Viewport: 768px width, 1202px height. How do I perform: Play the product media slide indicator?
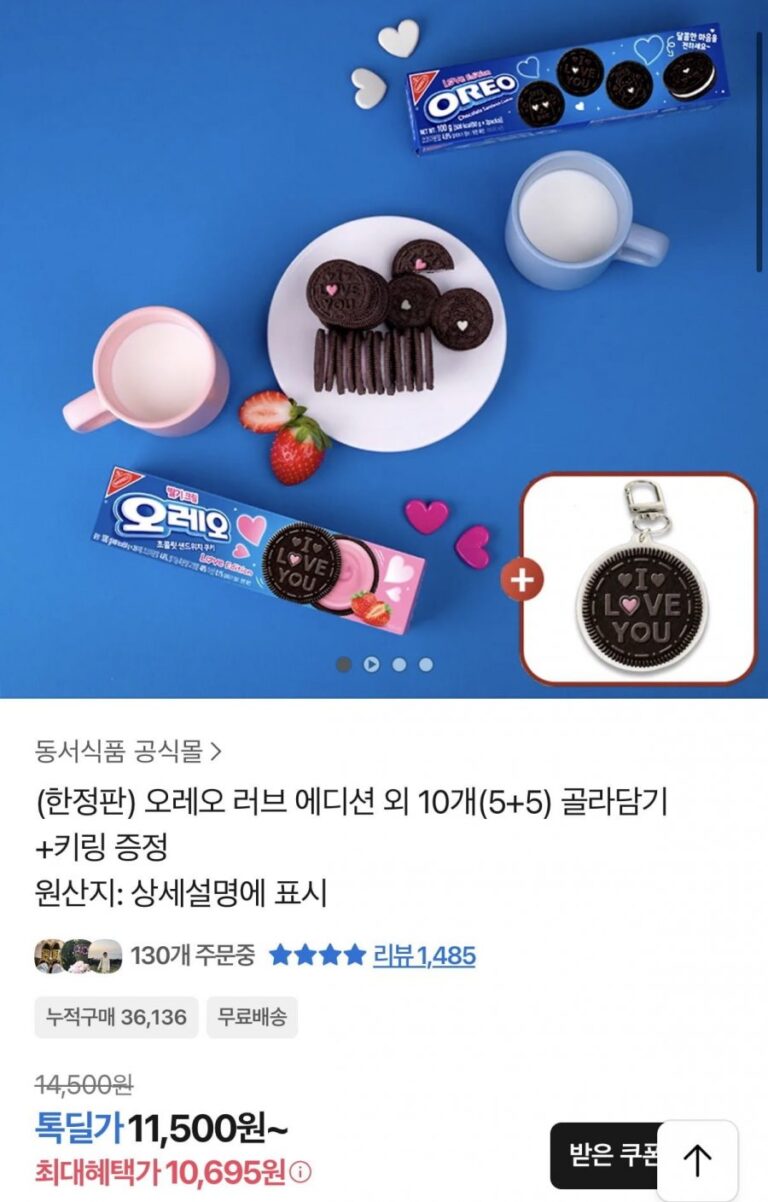pyautogui.click(x=371, y=664)
